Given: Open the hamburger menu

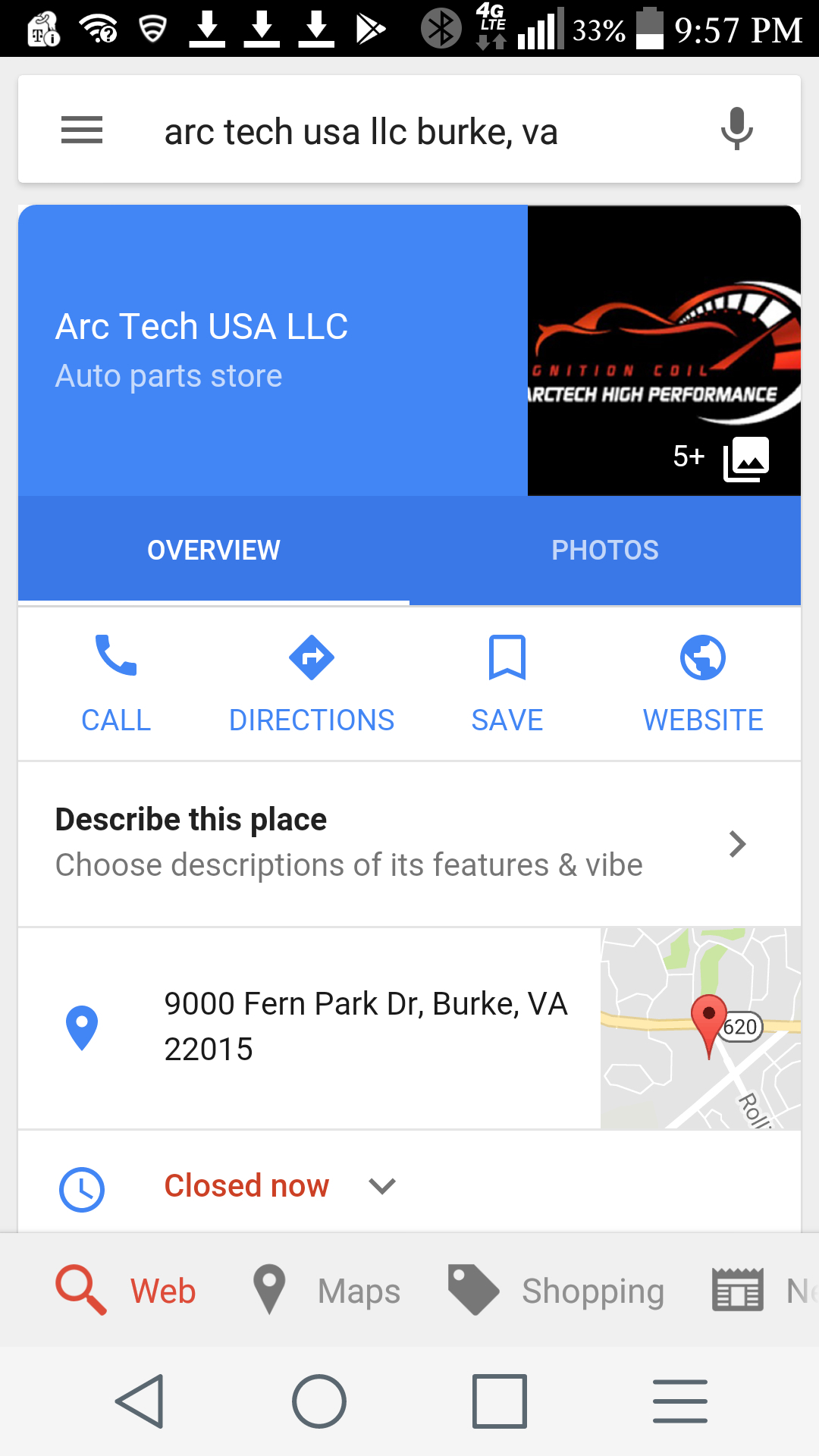Looking at the screenshot, I should point(82,130).
